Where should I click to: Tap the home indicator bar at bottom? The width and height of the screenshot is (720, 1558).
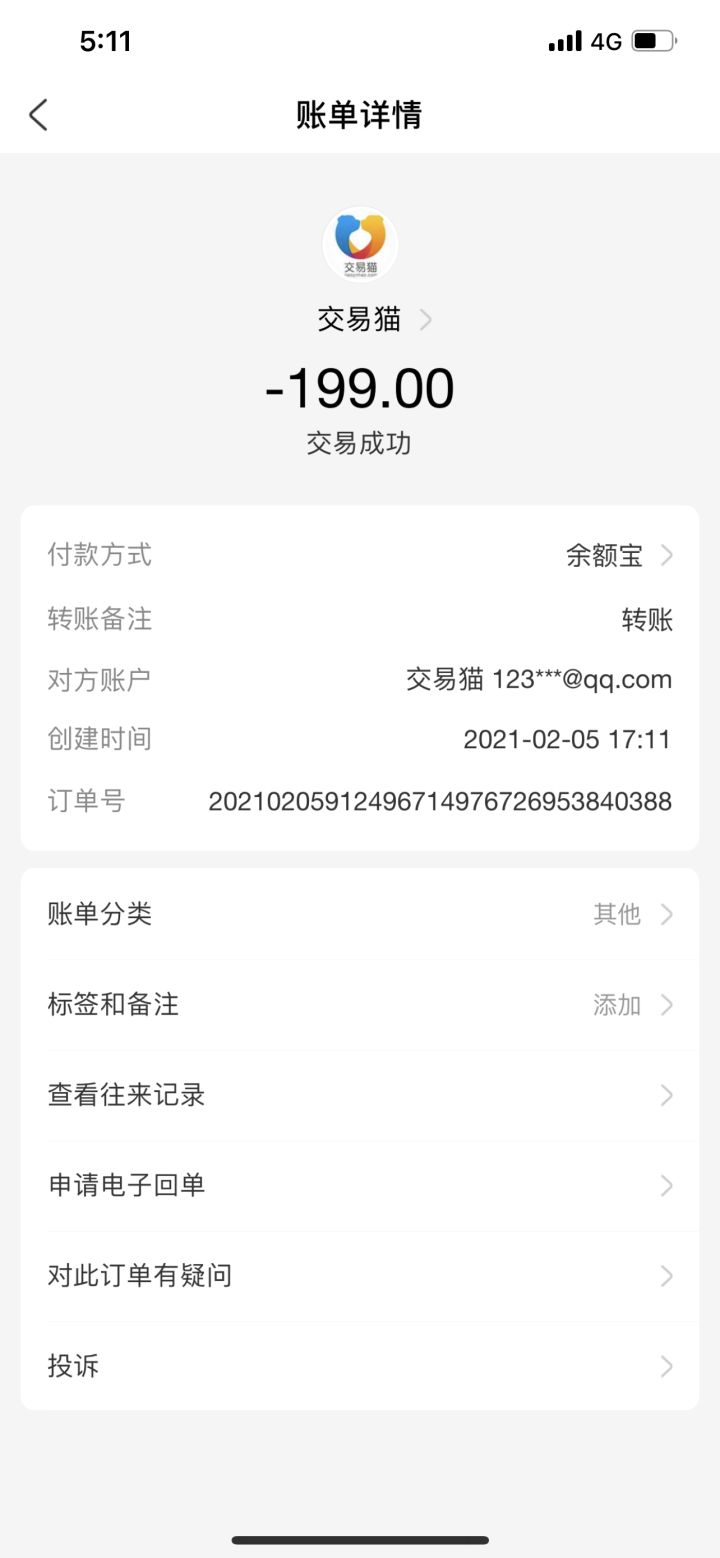coord(360,1540)
